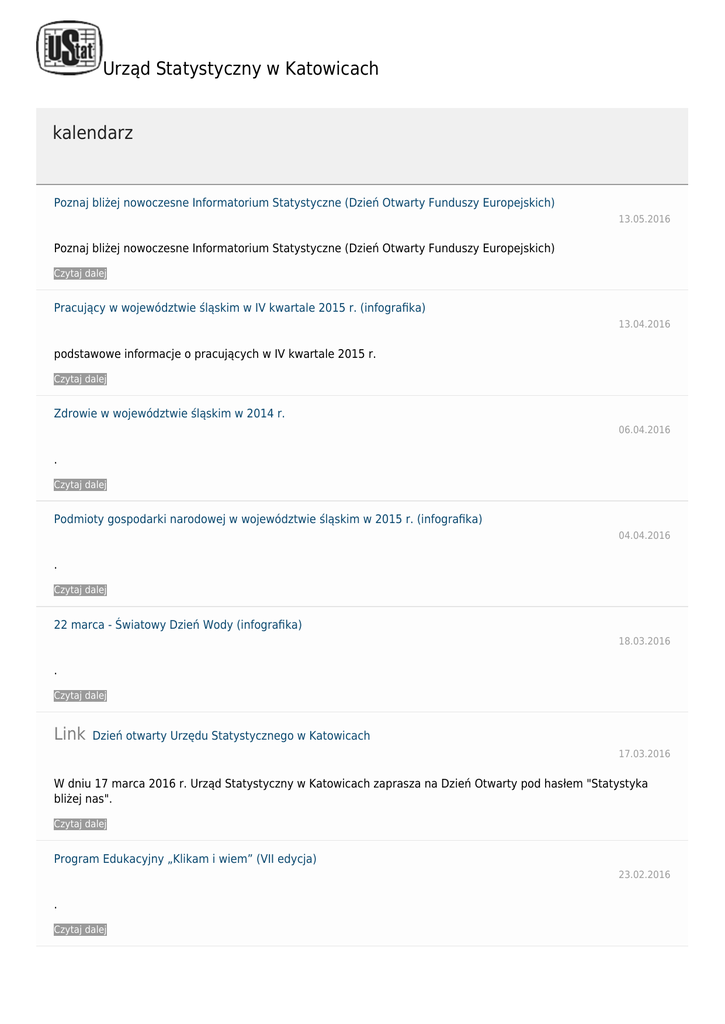Open Zdrowie w województwie śląskim w 2014 r.
Viewport: 725px width, 1024px height.
(x=169, y=413)
